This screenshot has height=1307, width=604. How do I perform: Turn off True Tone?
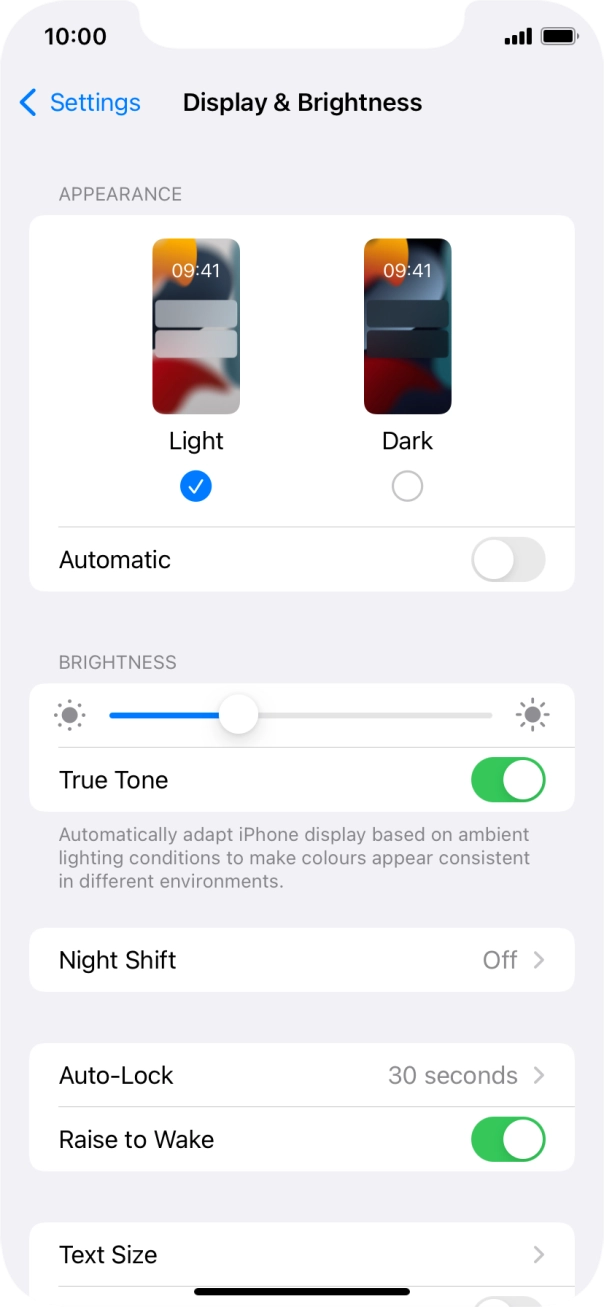click(x=508, y=780)
